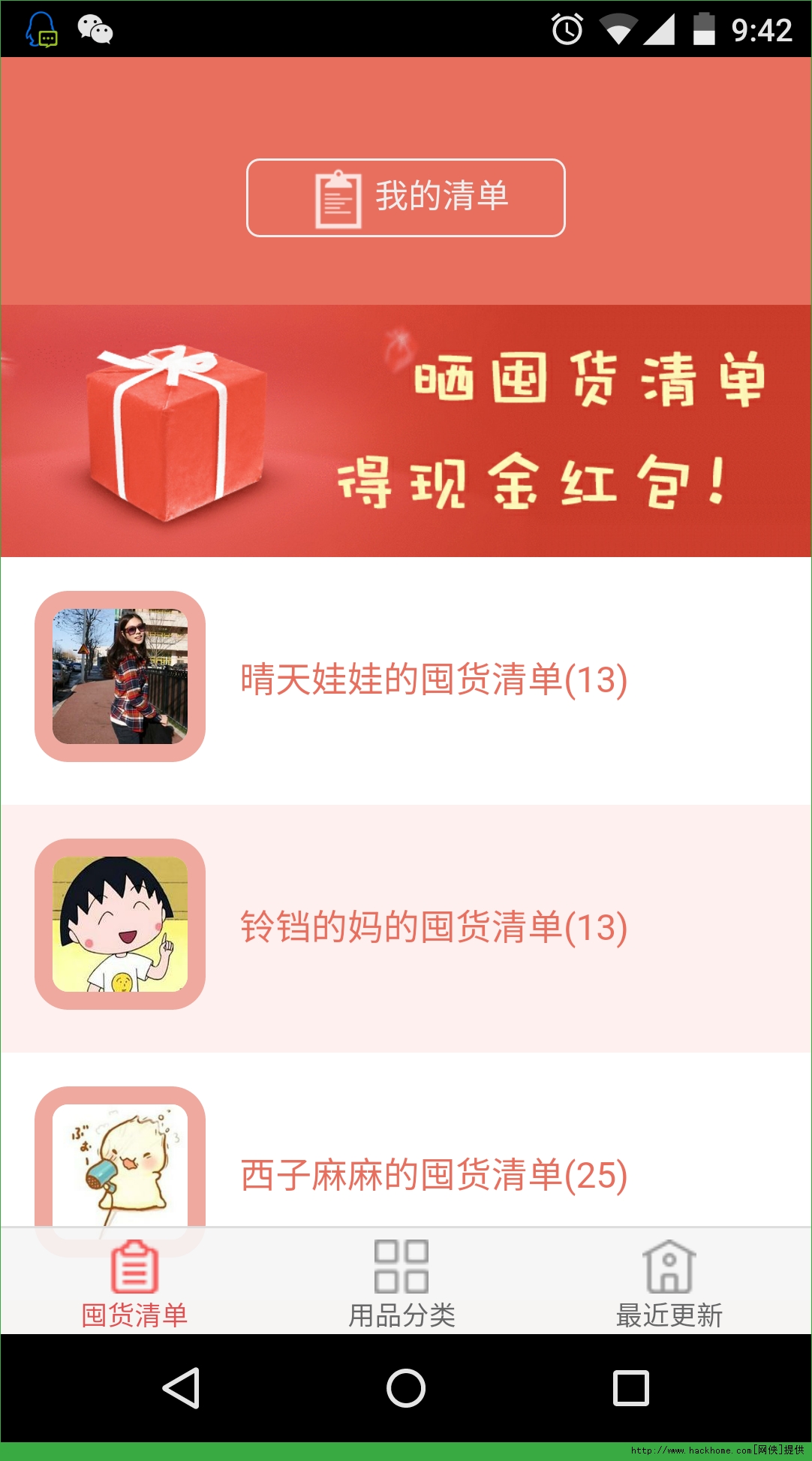The image size is (812, 1461).
Task: Switch to the 用品分类 tab
Action: tap(402, 1282)
